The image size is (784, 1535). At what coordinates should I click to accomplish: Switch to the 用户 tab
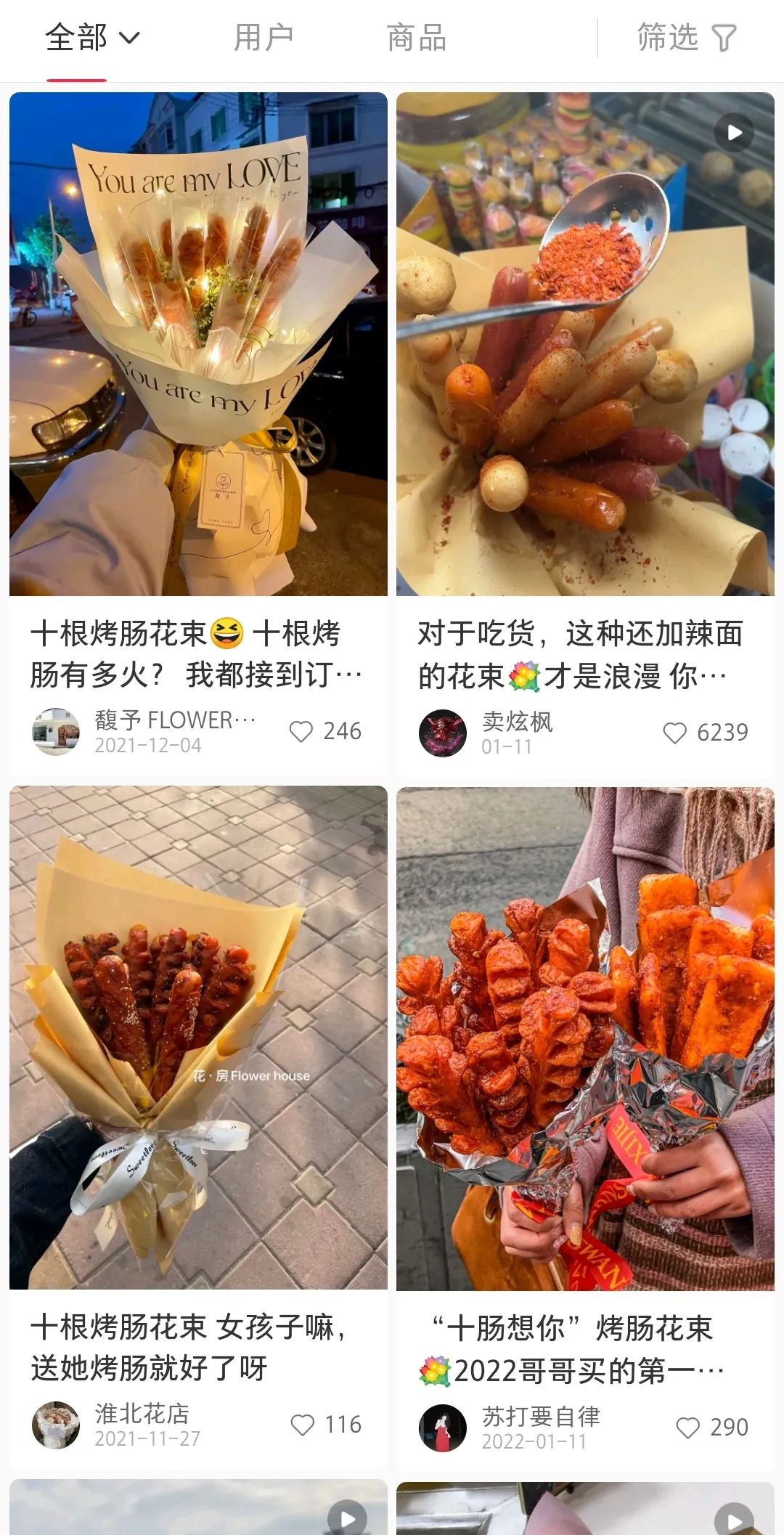[264, 38]
